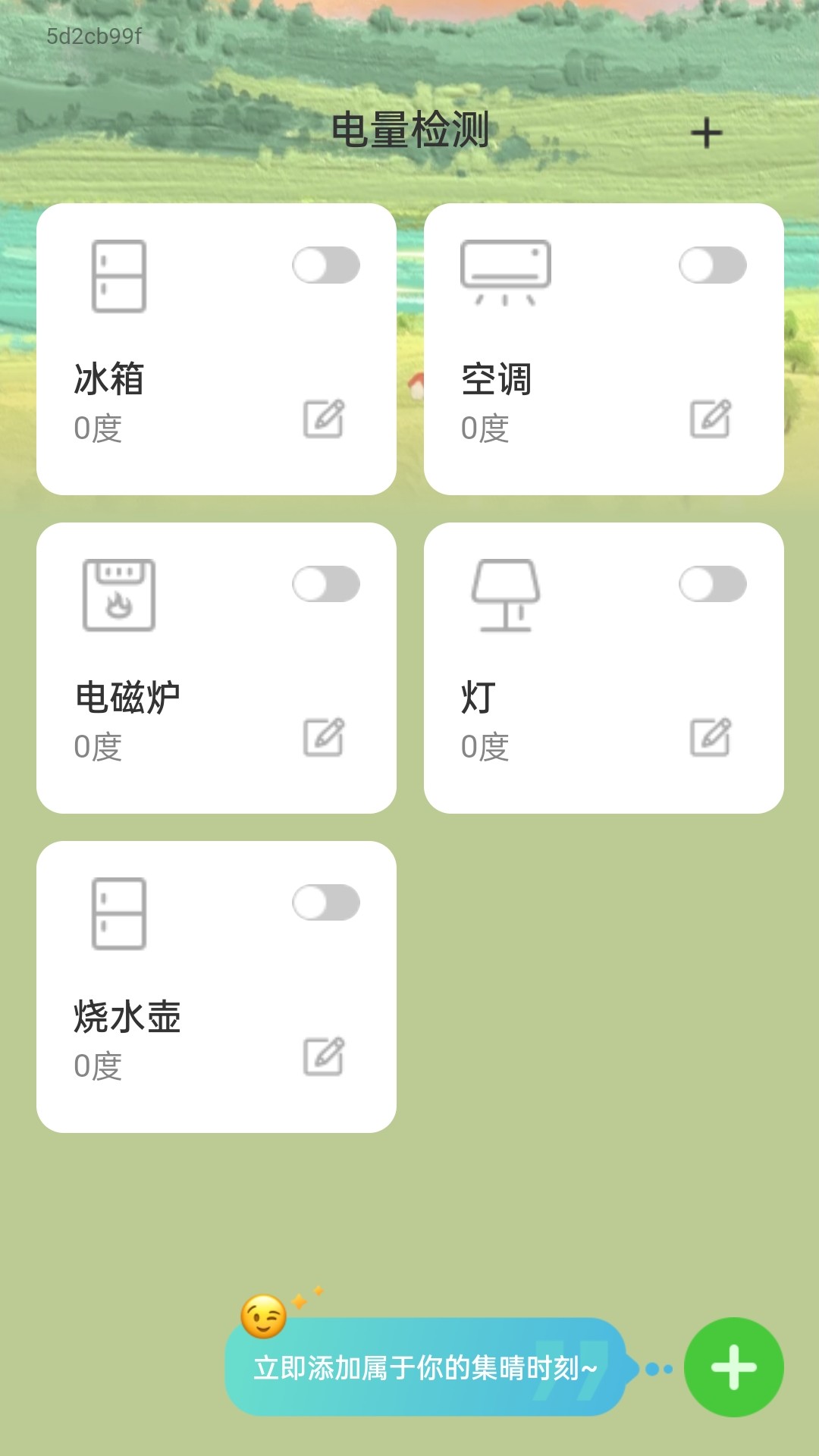The width and height of the screenshot is (819, 1456).
Task: Enable the 电磁炉 toggle switch
Action: coord(326,582)
